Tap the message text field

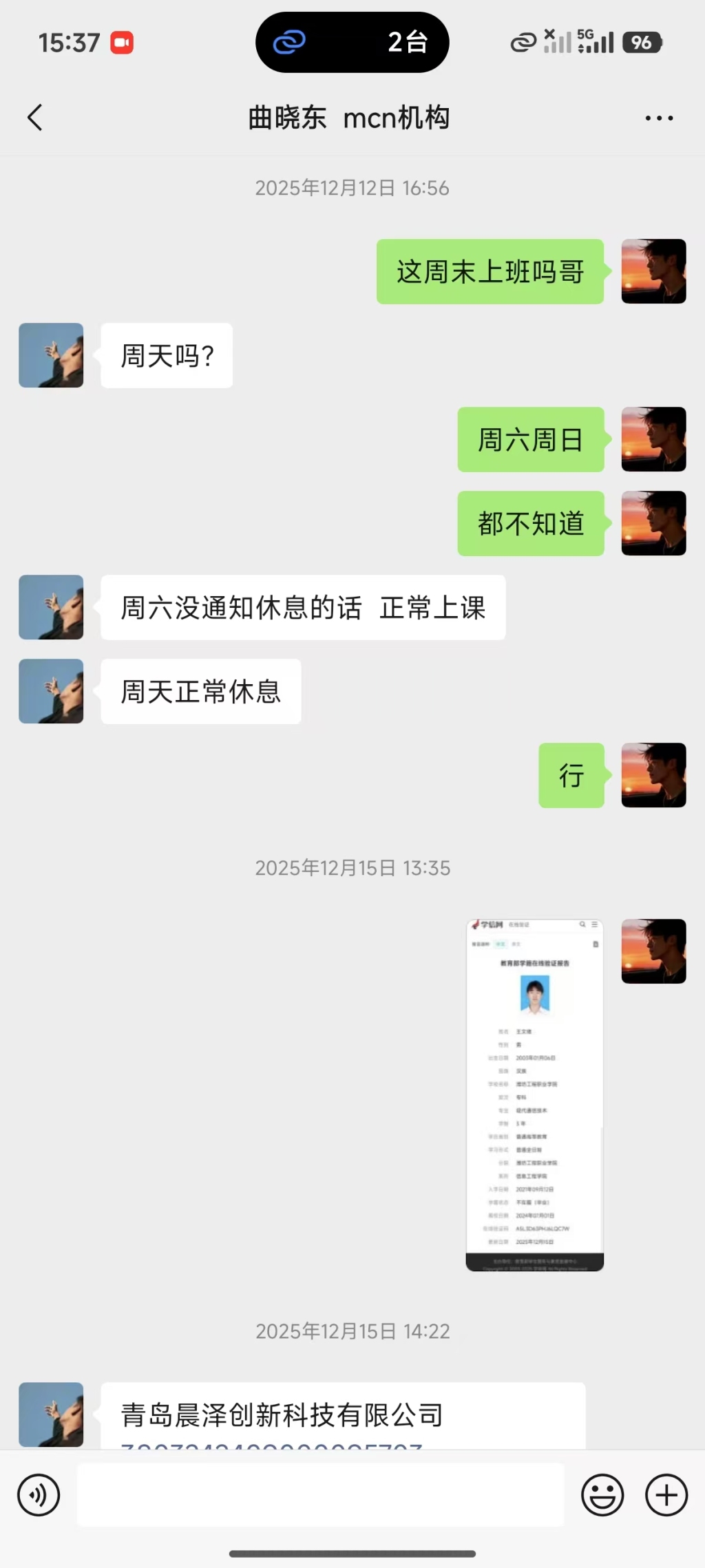(x=320, y=1495)
